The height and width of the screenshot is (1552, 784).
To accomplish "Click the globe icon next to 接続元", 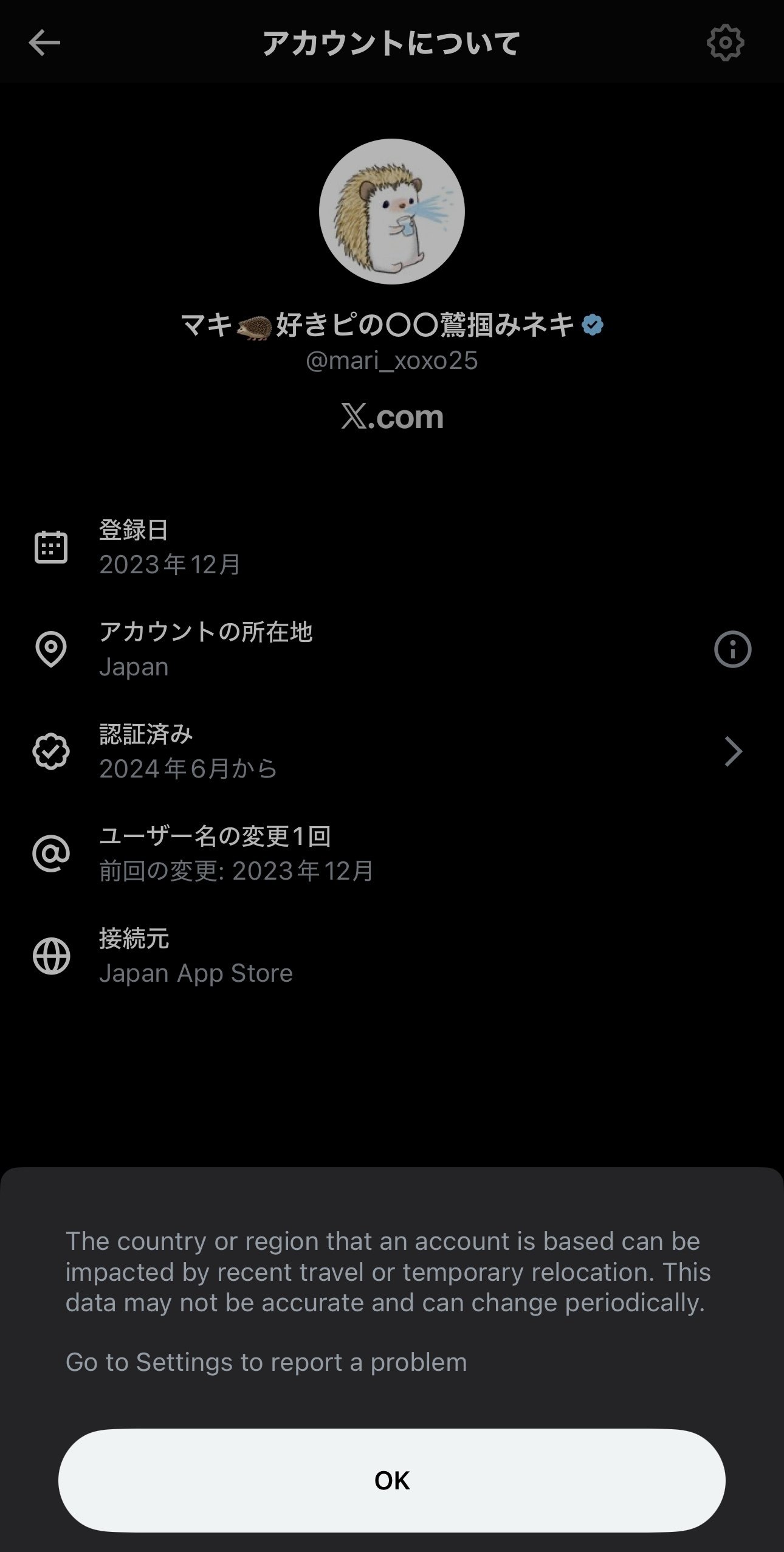I will coord(52,955).
